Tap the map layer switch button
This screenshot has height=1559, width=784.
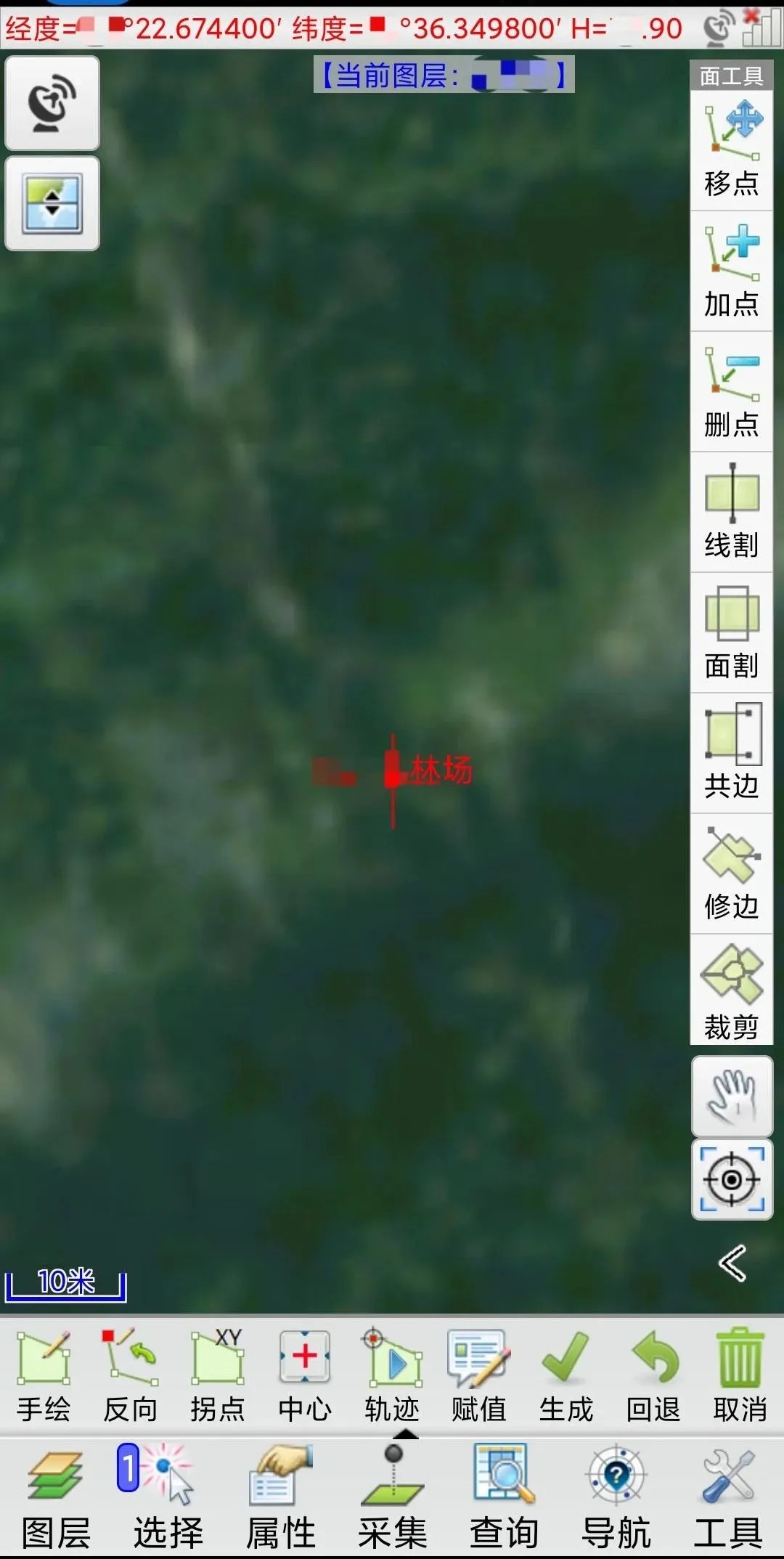pyautogui.click(x=52, y=204)
